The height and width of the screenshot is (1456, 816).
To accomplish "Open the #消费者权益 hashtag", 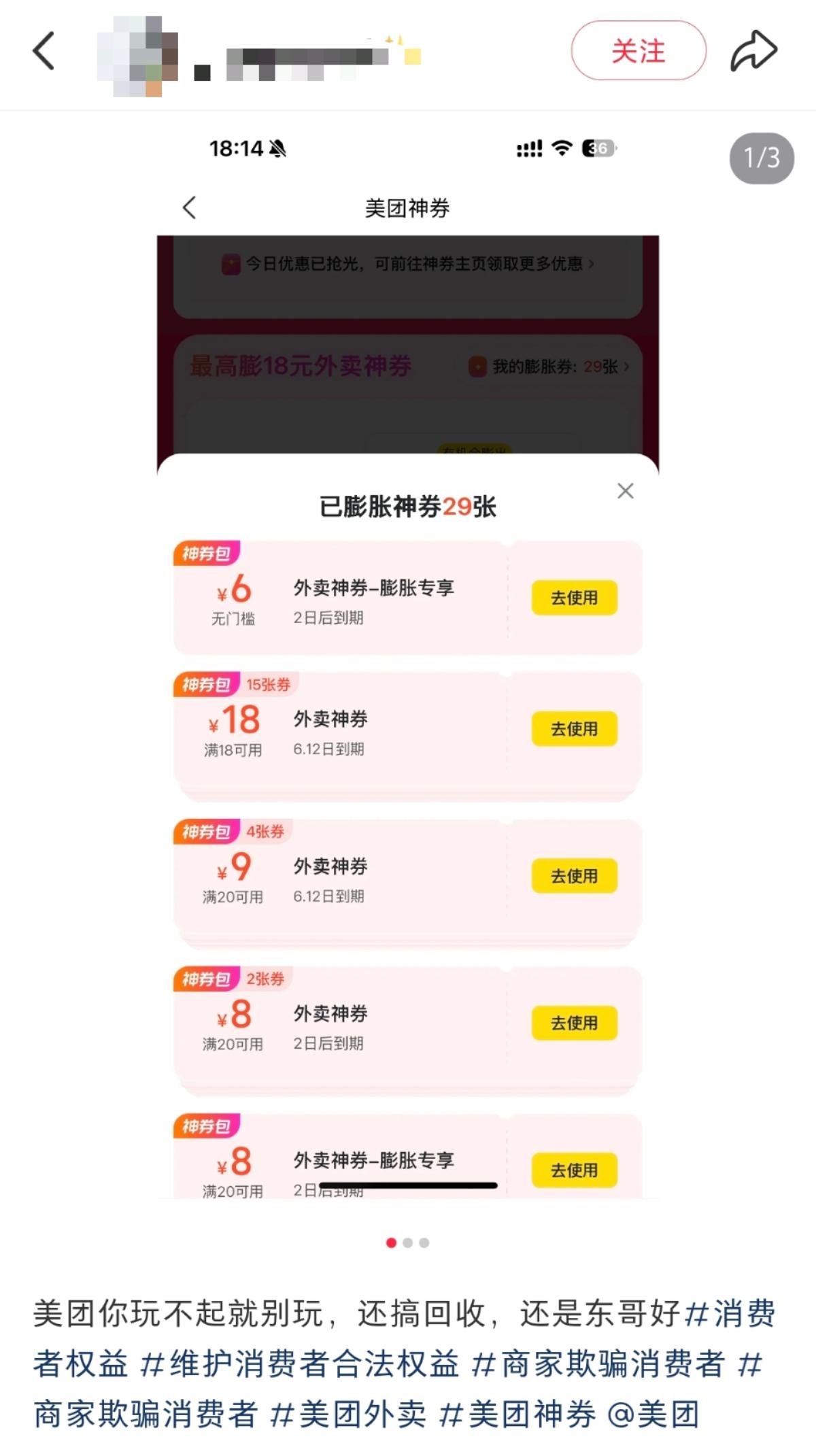I will [729, 1313].
